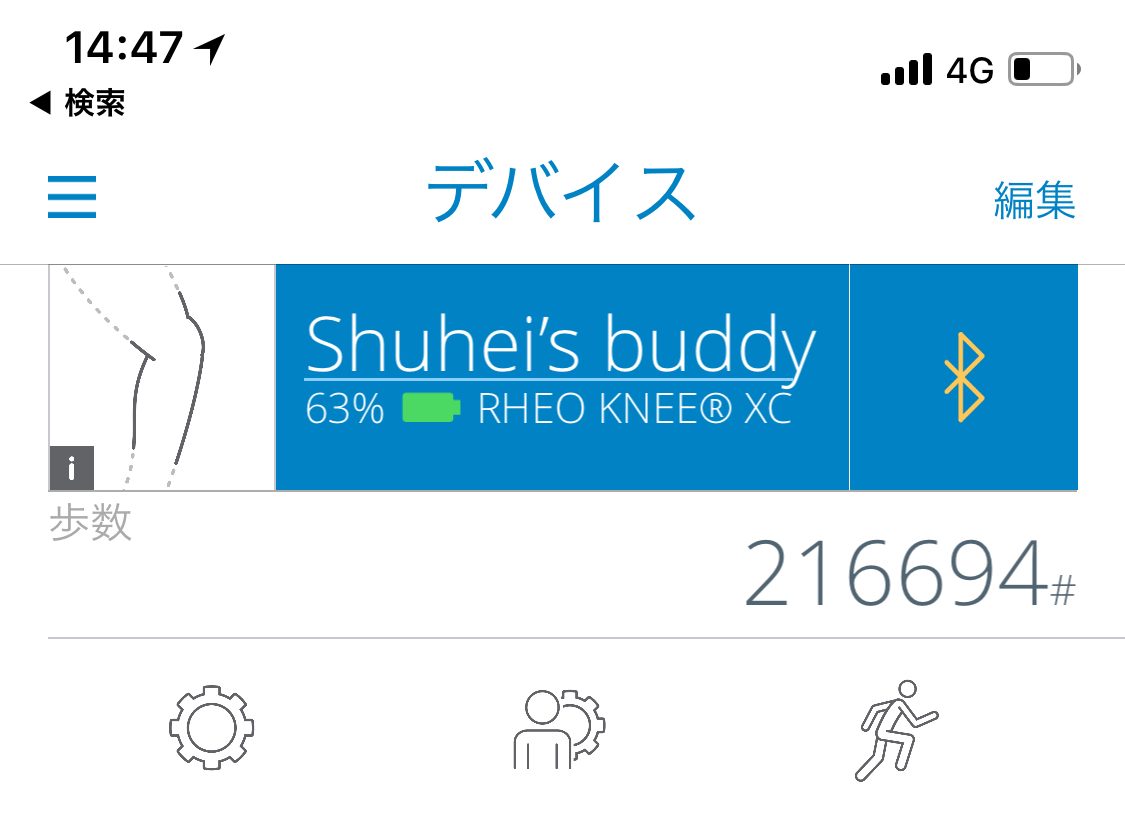Viewport: 1125px width, 813px height.
Task: Open the knee info icon
Action: pos(72,468)
